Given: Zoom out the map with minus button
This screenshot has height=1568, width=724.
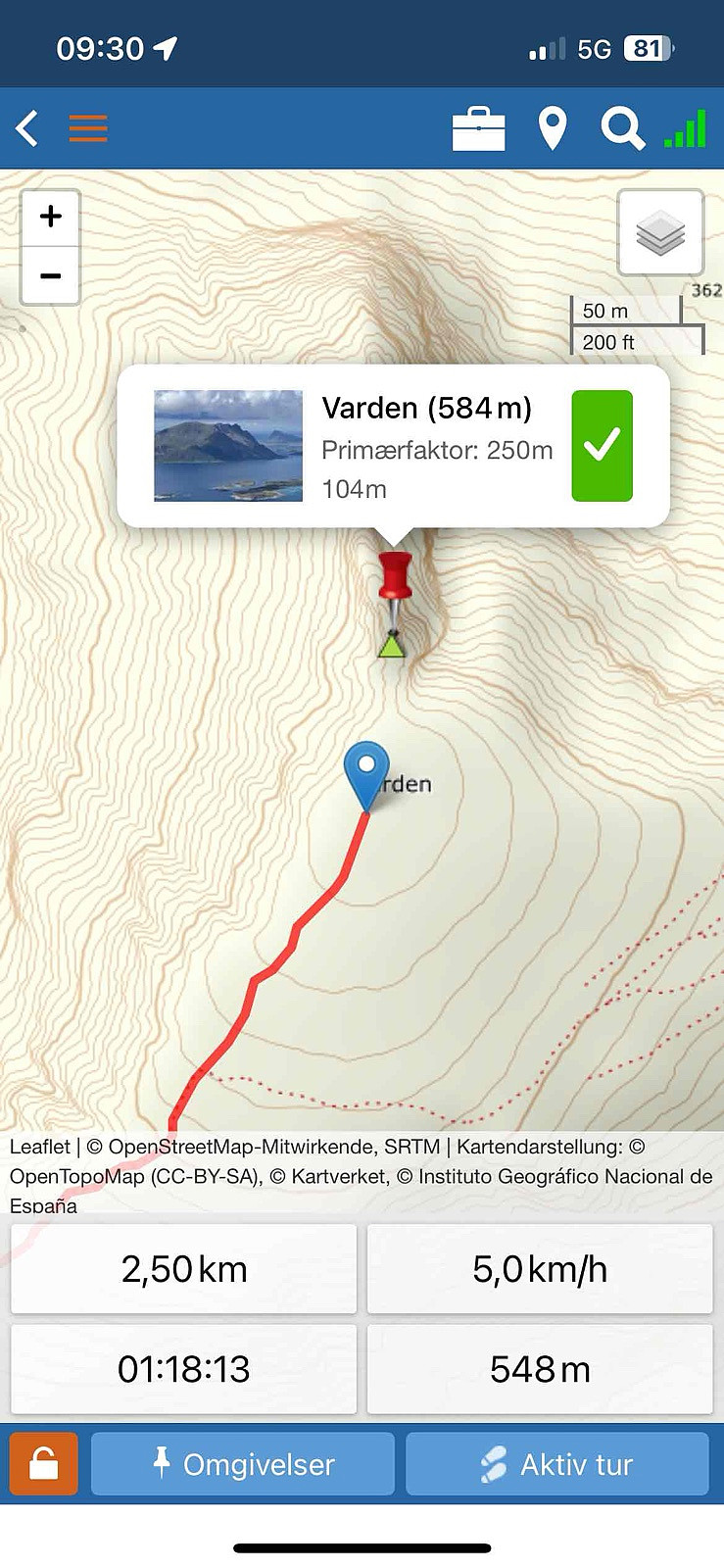Looking at the screenshot, I should pyautogui.click(x=51, y=275).
